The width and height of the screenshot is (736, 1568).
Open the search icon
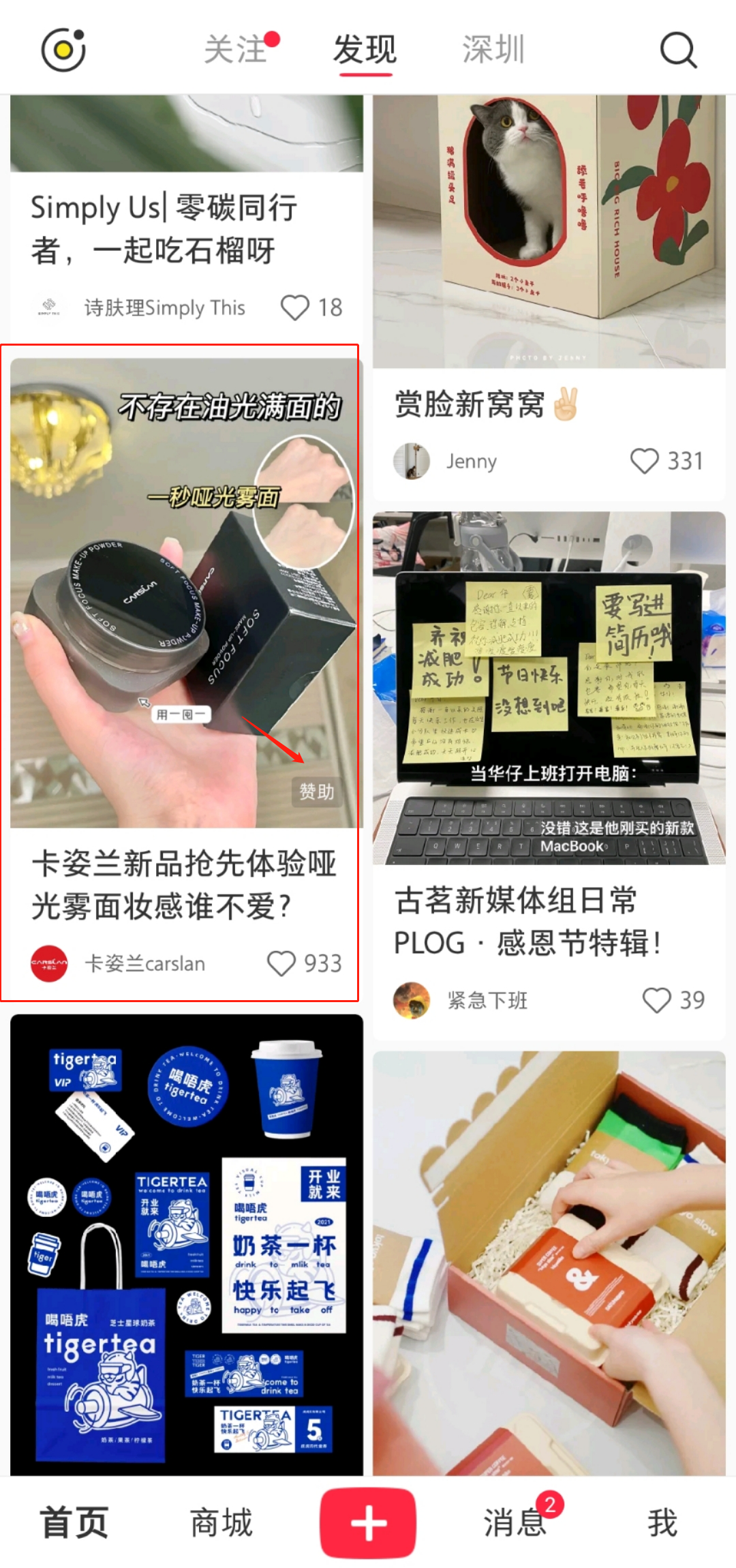pos(678,50)
